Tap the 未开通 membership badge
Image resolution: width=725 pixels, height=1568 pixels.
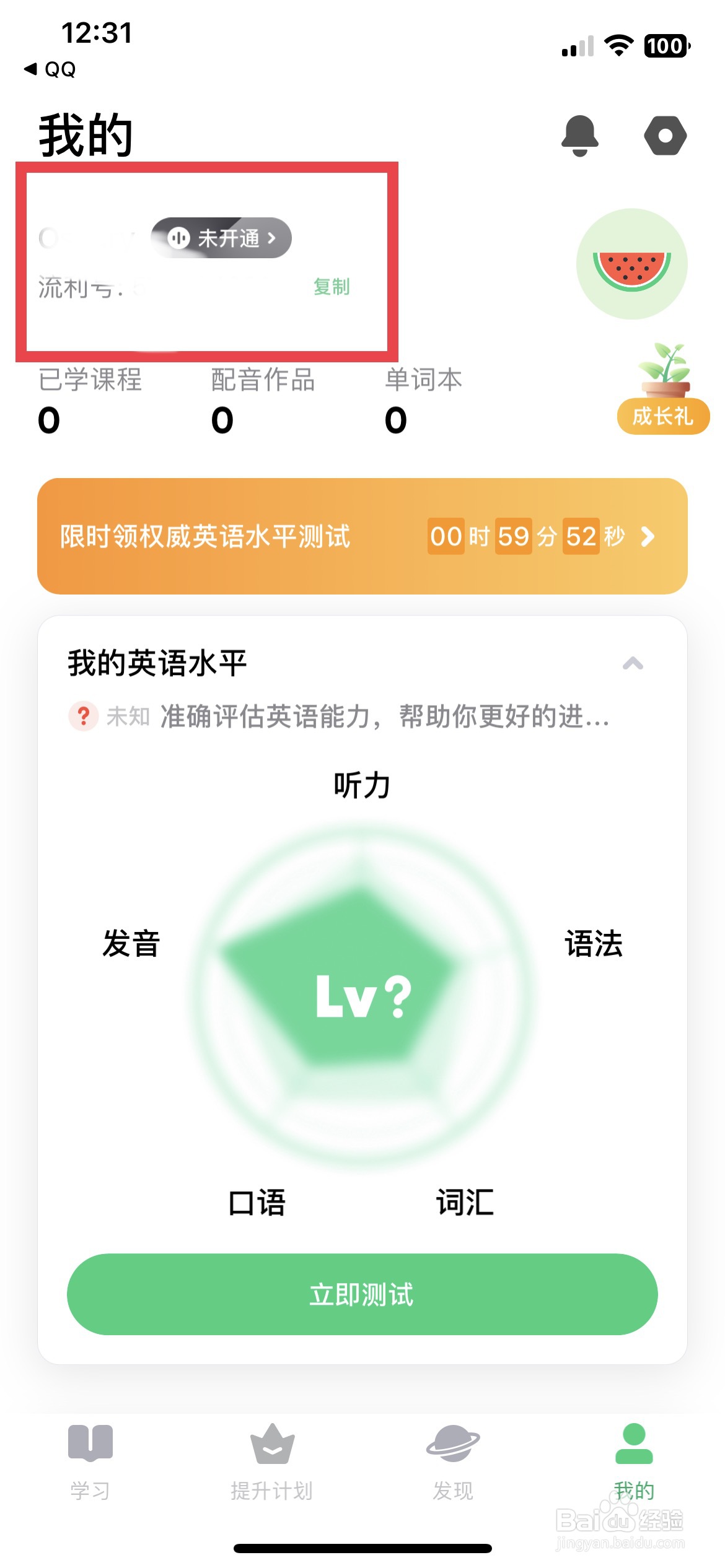[x=220, y=238]
